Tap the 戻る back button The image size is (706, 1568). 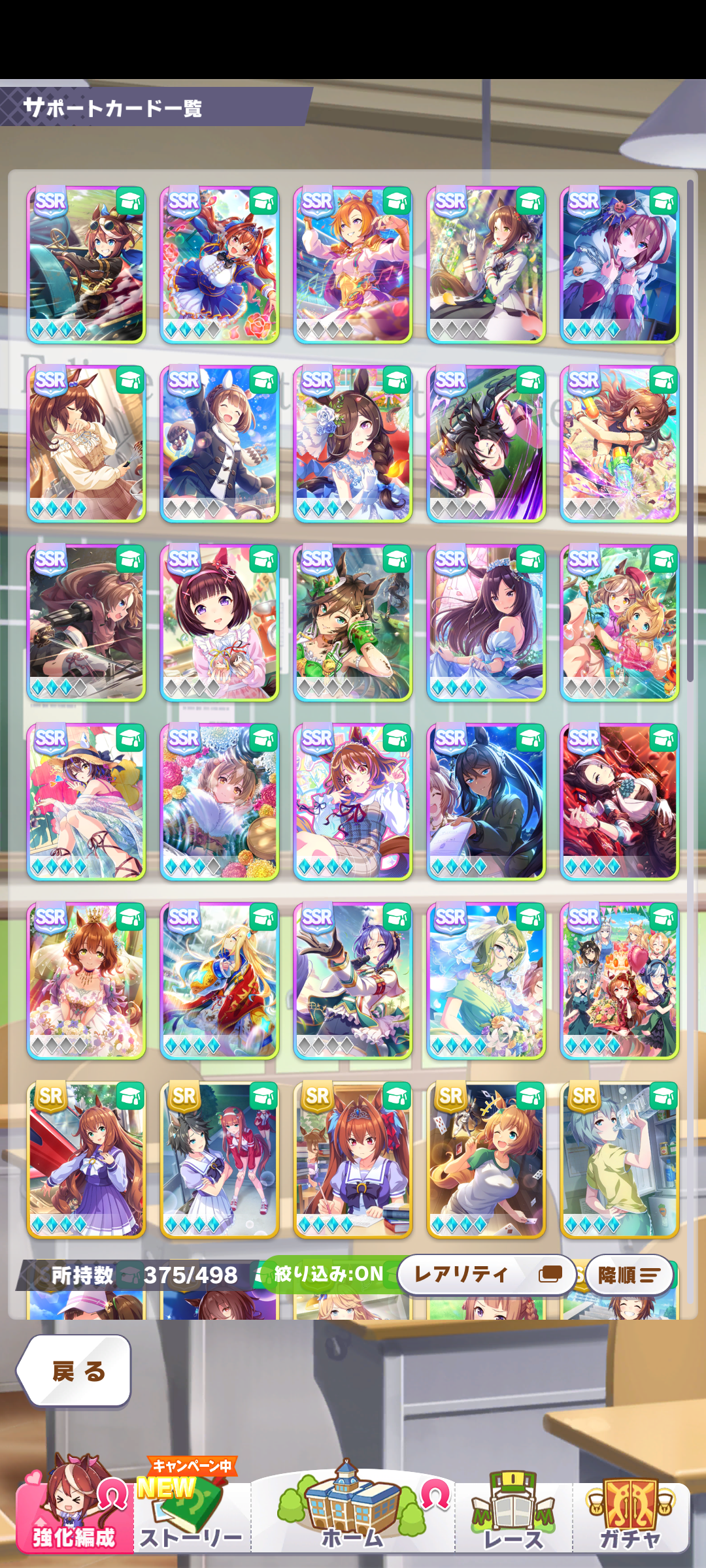tap(75, 1371)
